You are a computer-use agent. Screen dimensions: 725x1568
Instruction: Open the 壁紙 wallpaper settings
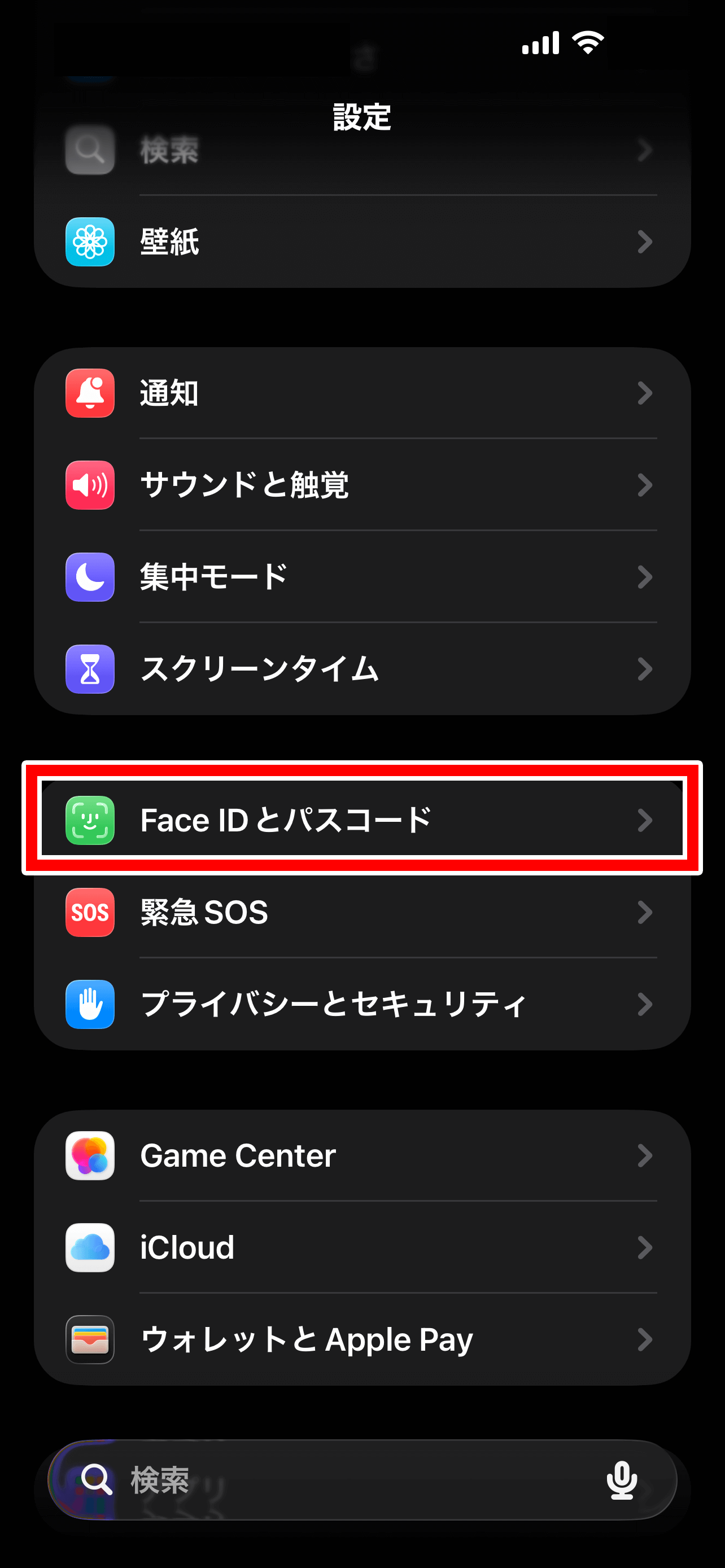[361, 242]
